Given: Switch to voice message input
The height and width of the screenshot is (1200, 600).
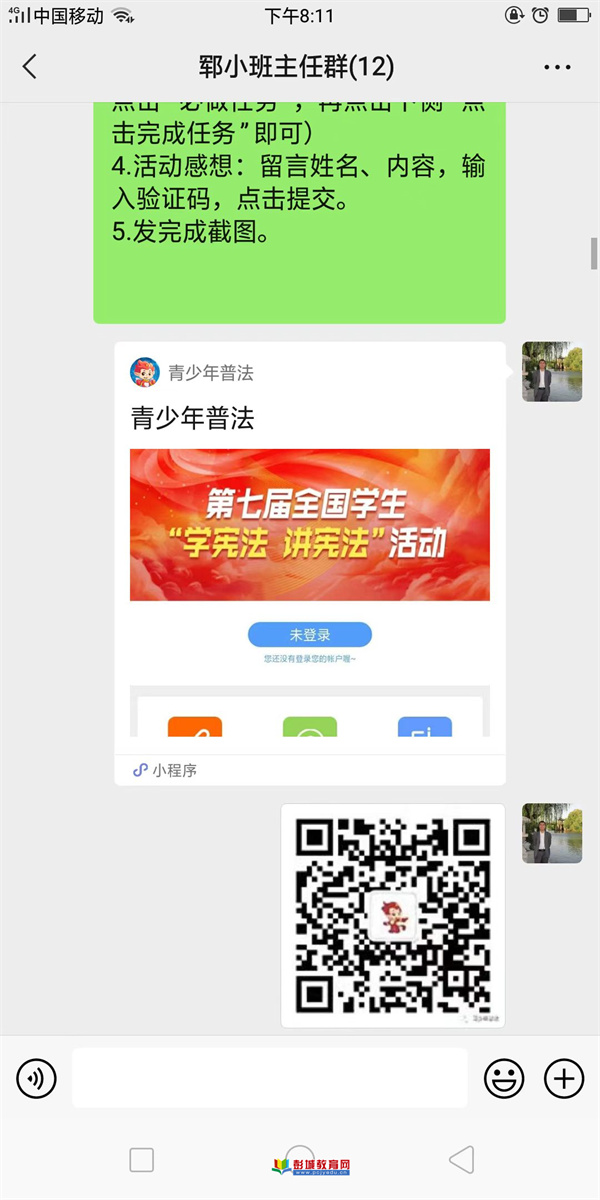Looking at the screenshot, I should pos(36,1078).
